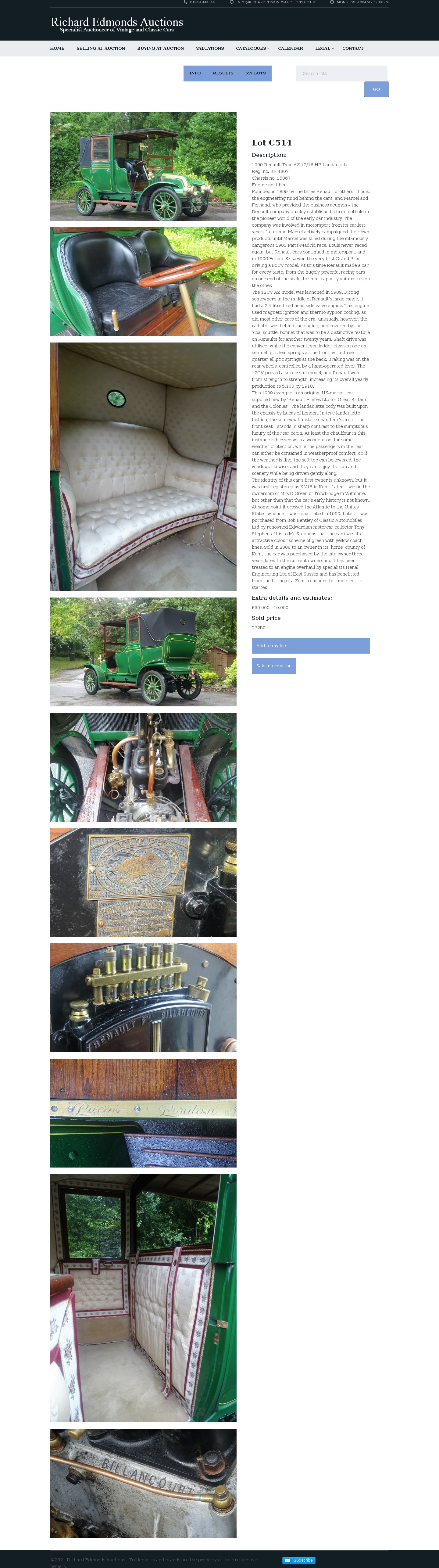The image size is (439, 1568).
Task: Open the white rear seat interior photo
Action: tap(144, 466)
